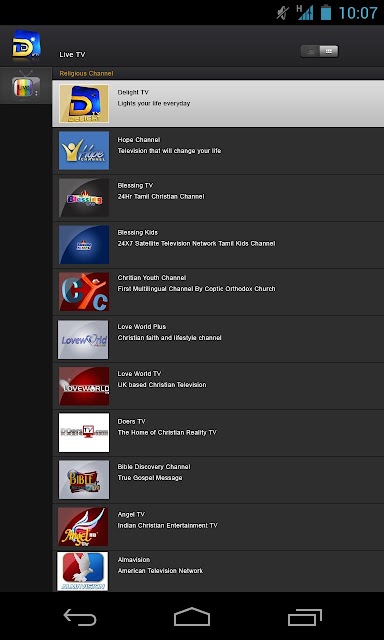Screen dimensions: 384x640
Task: Open Blessing Kids channel
Action: click(218, 245)
